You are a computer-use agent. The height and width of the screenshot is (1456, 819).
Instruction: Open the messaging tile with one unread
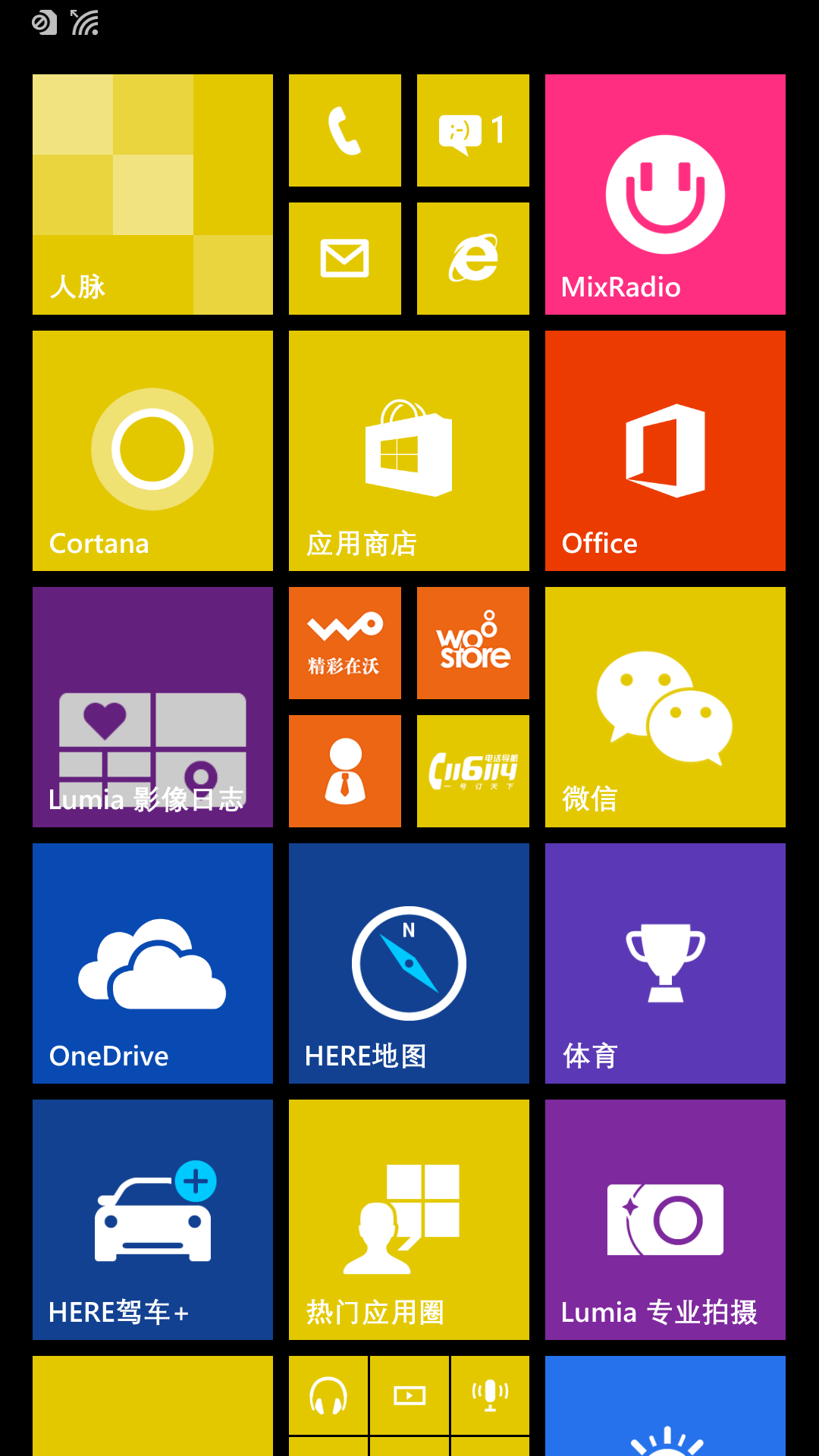click(x=473, y=130)
